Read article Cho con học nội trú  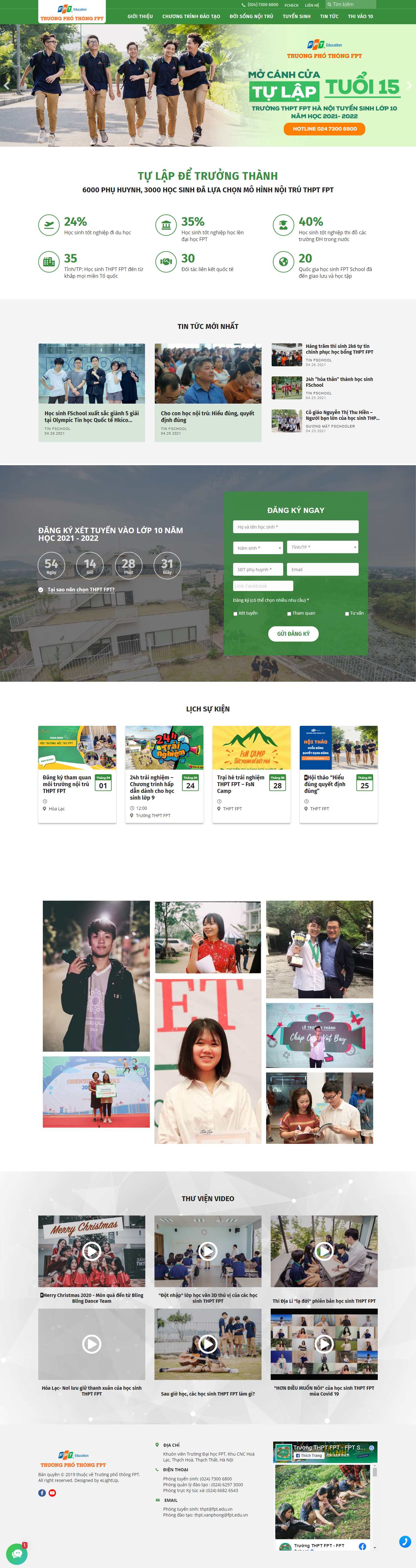pos(207,417)
